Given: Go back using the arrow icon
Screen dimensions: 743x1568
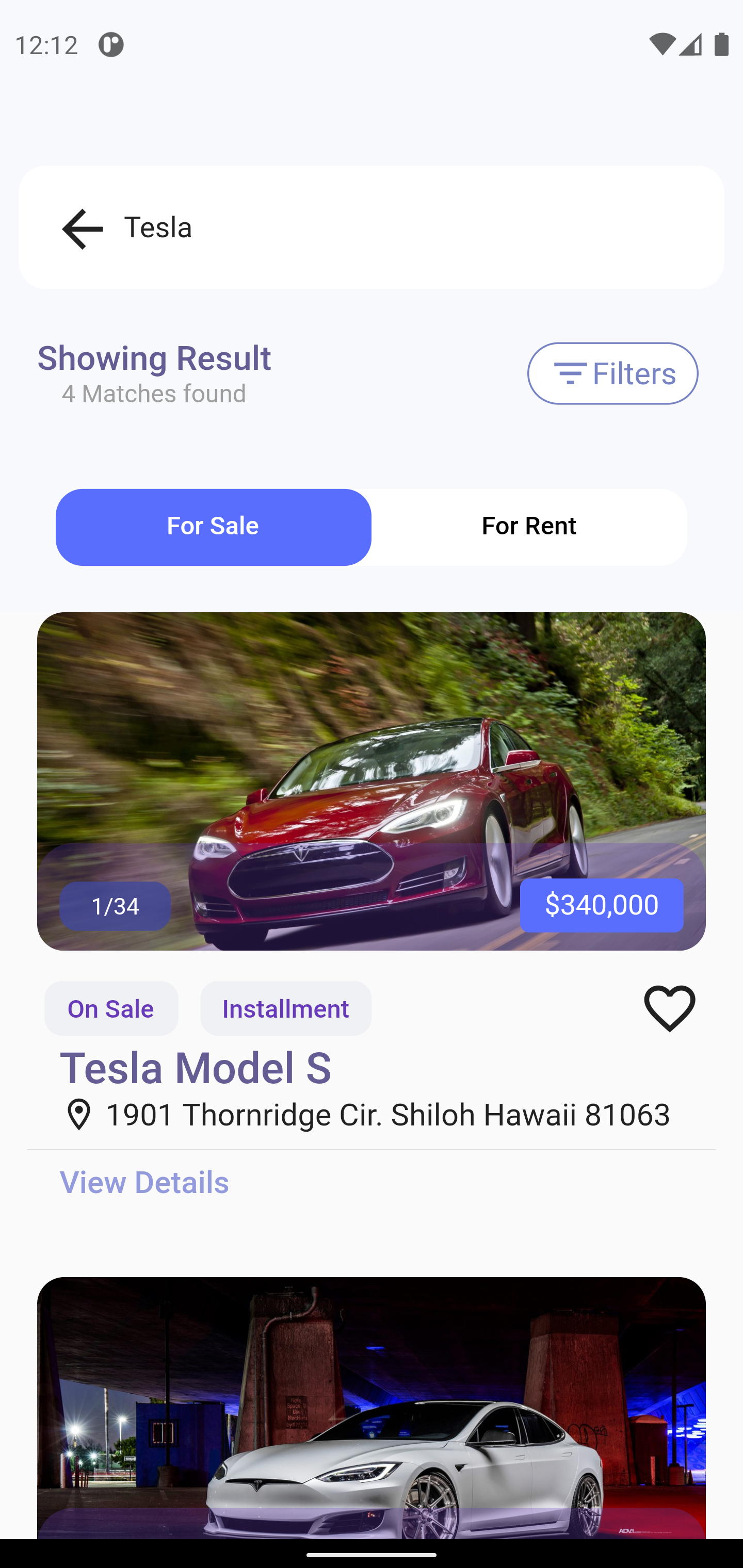Looking at the screenshot, I should pos(82,228).
